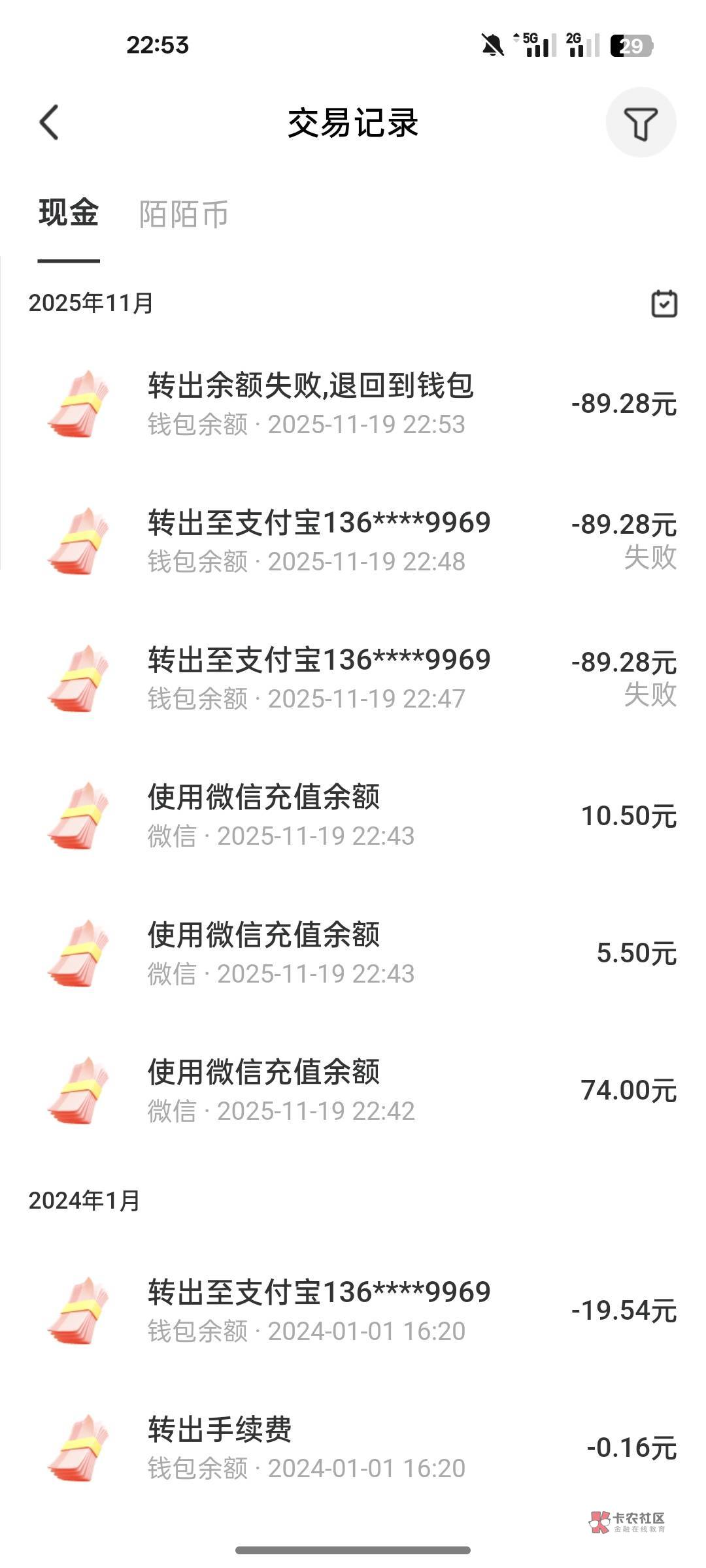View the 10.50元 微信充值 record
706x1568 pixels.
coord(353,815)
